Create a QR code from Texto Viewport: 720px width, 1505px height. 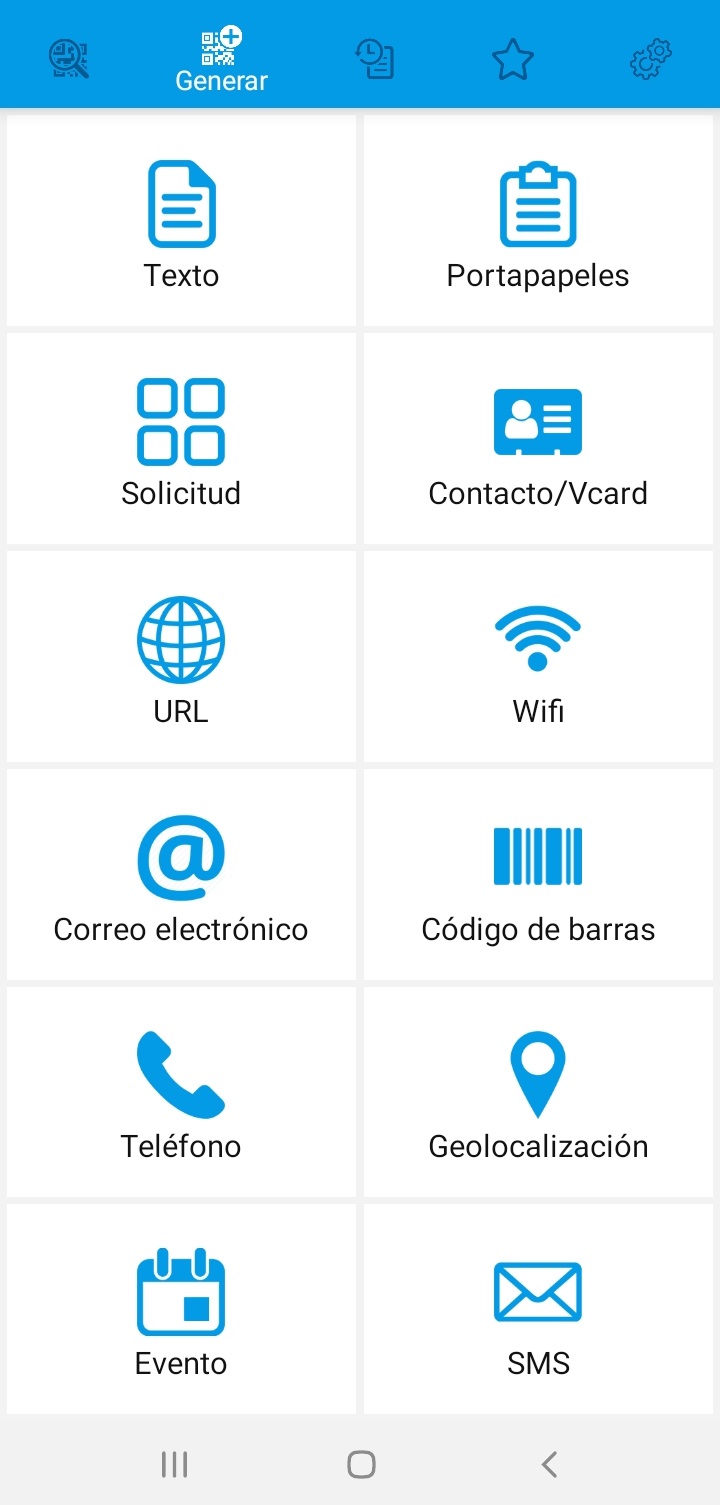(x=181, y=221)
